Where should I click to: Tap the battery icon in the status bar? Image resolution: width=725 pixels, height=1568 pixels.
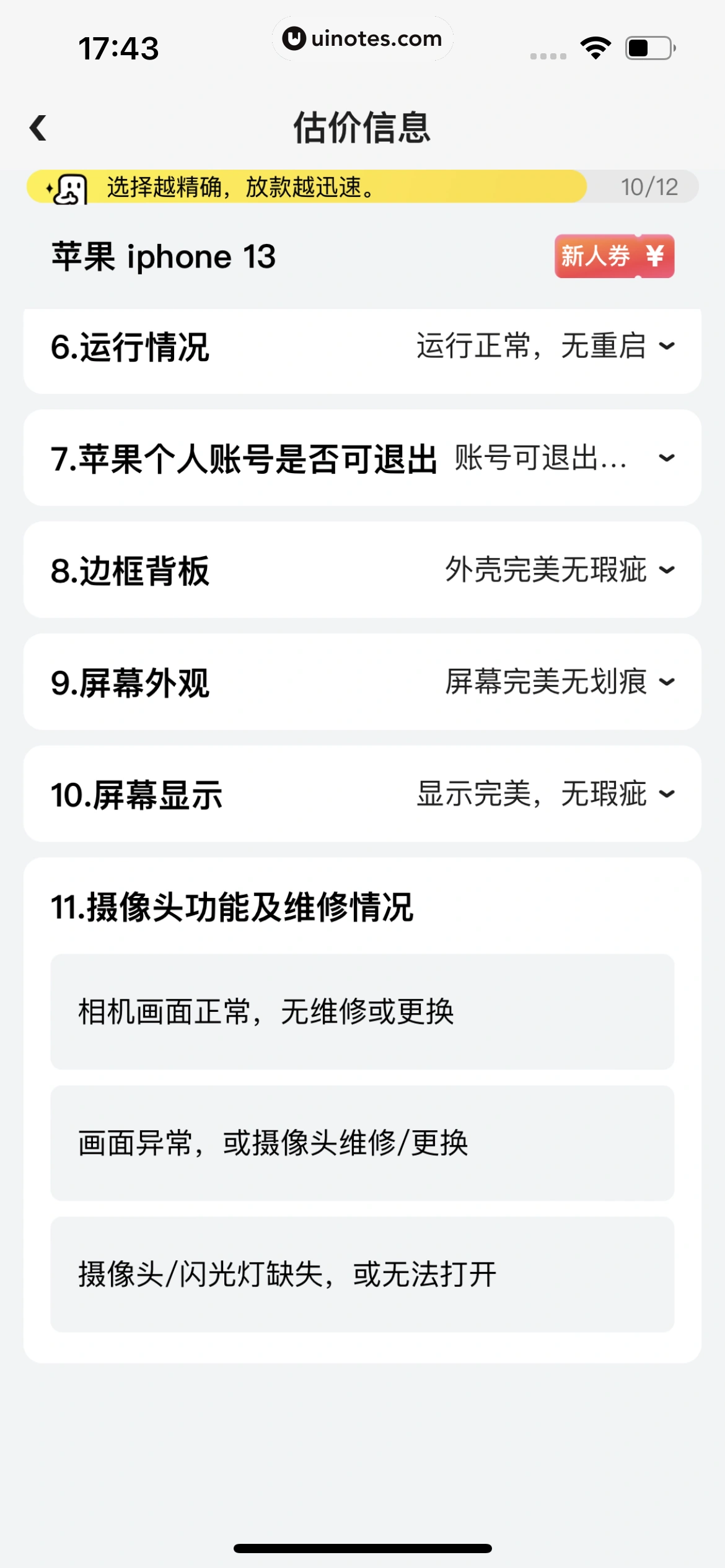coord(649,48)
